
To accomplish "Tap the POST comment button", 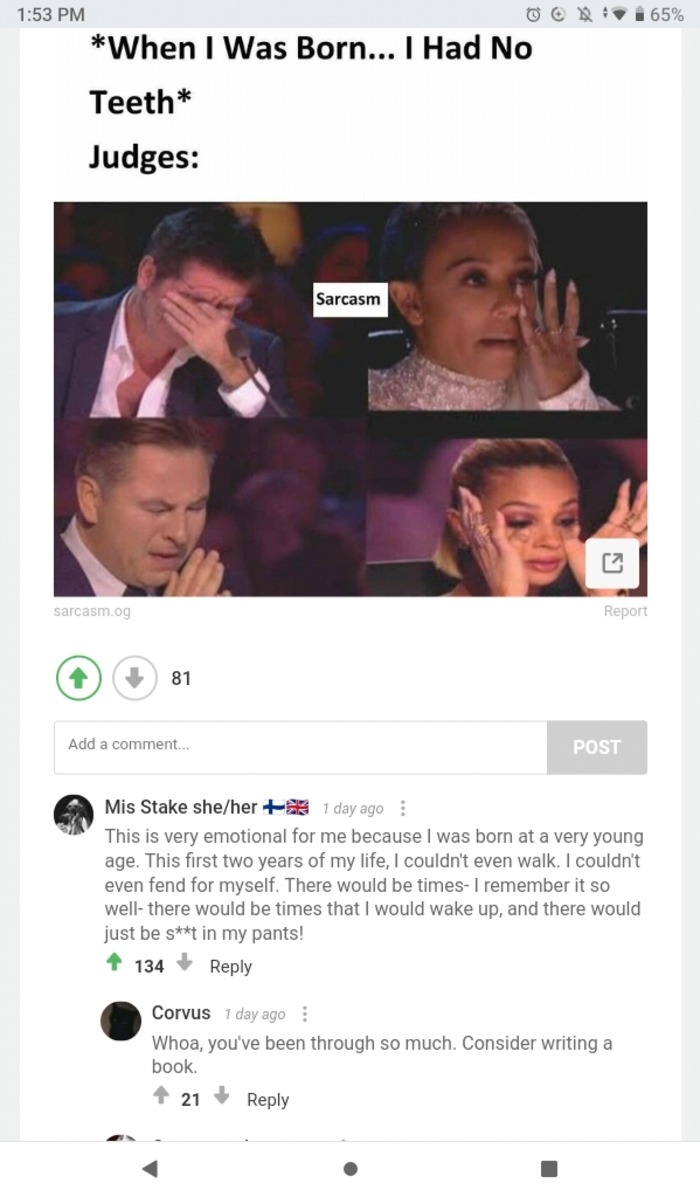I will coord(597,747).
